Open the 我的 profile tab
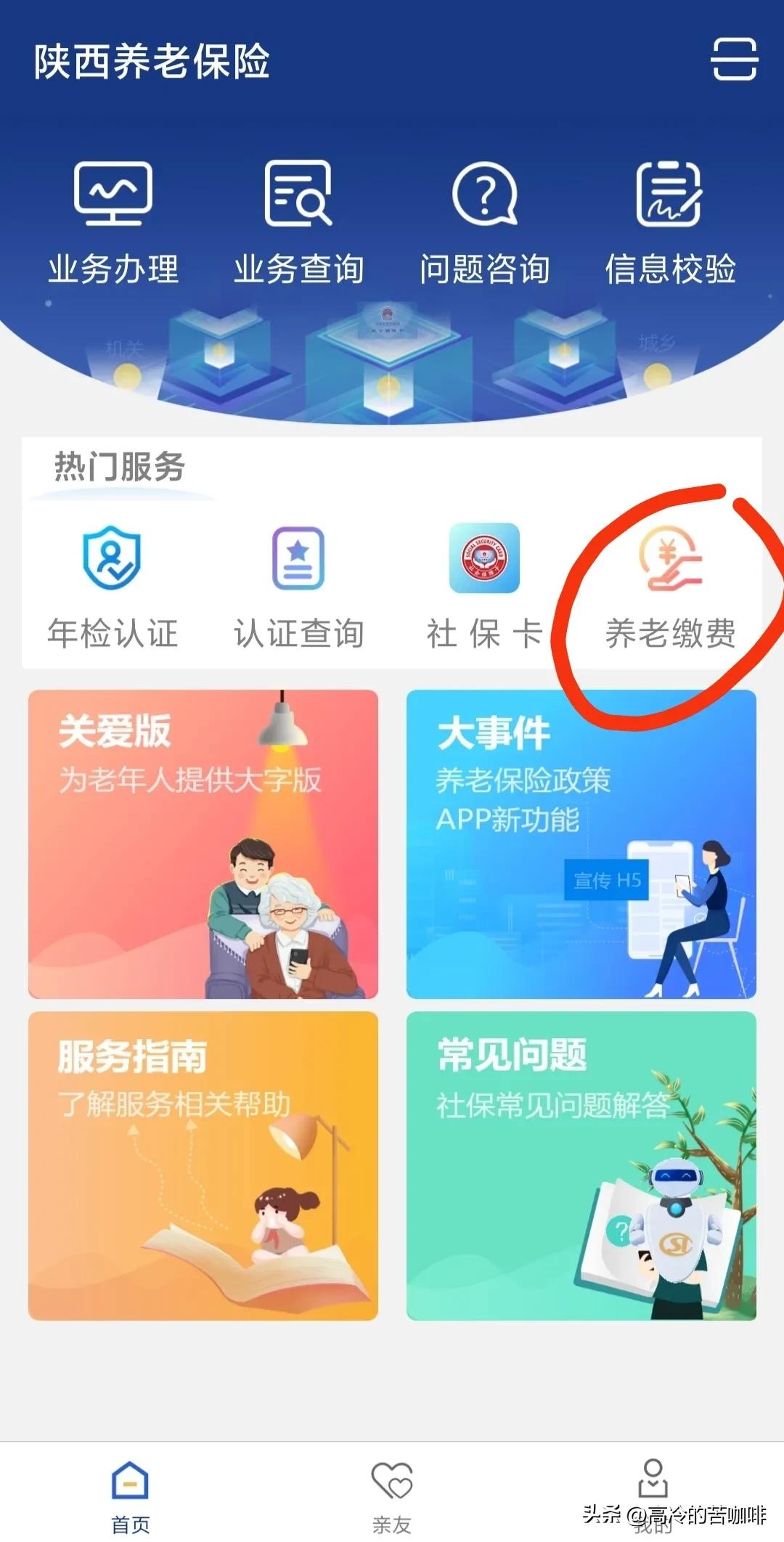Viewport: 784px width, 1542px height. [x=653, y=1492]
